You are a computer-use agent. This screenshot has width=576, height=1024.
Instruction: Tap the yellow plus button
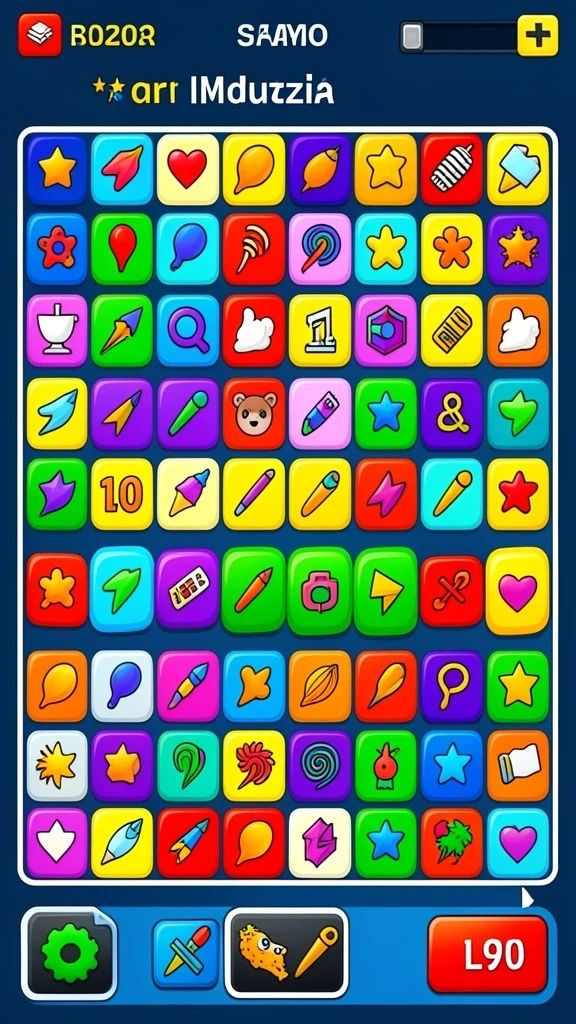coord(538,35)
